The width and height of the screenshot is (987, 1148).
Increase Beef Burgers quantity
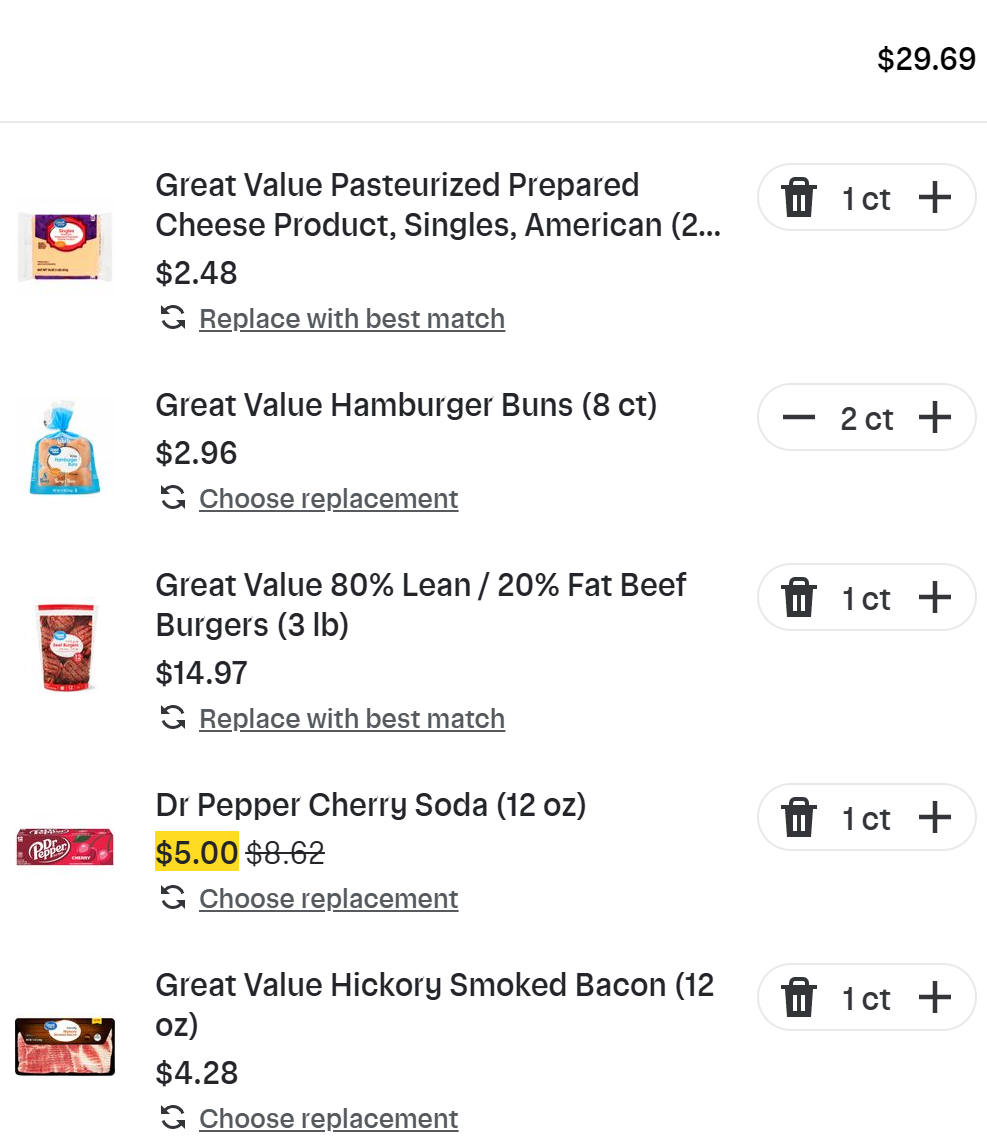934,598
